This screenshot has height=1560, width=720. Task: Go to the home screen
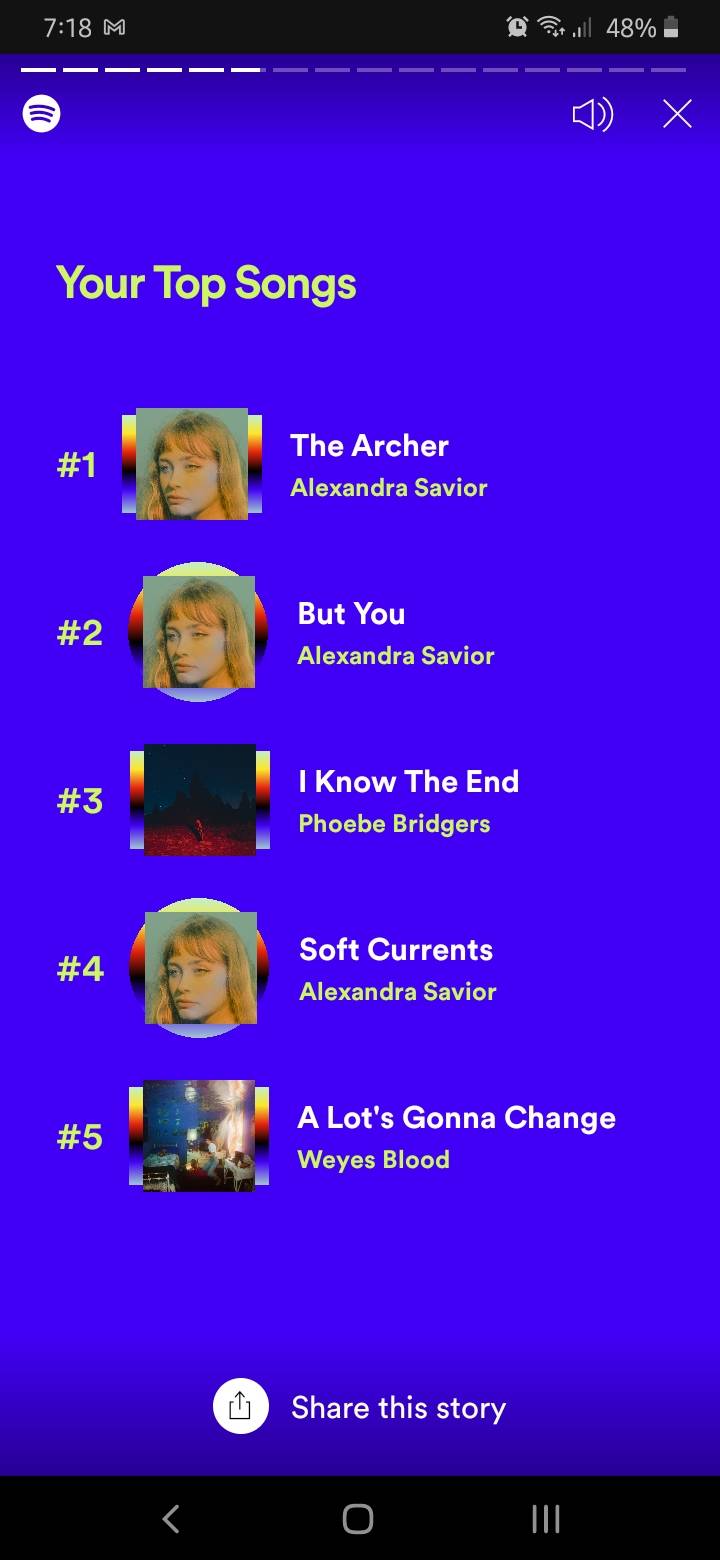(358, 1519)
